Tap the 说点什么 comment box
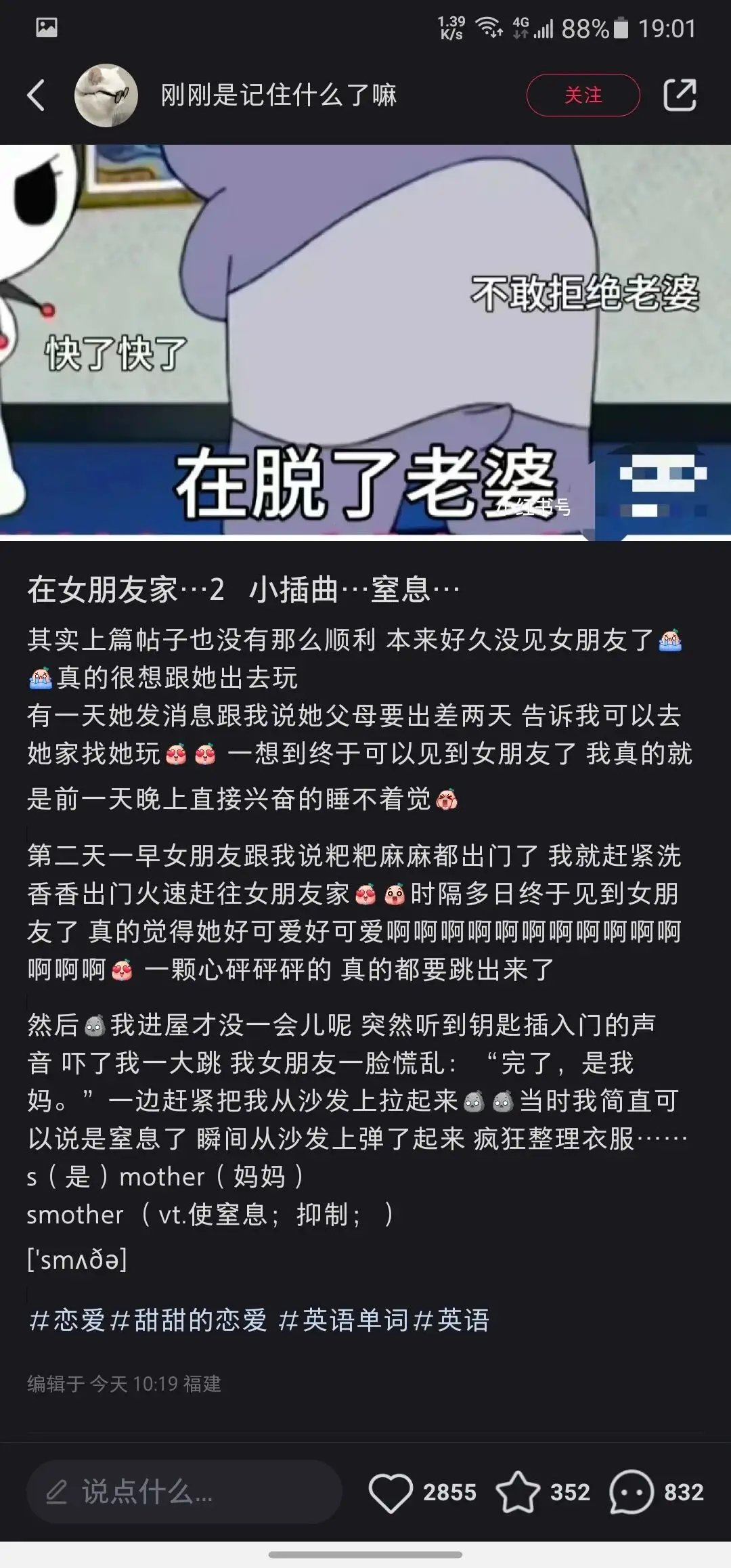 tap(184, 1491)
